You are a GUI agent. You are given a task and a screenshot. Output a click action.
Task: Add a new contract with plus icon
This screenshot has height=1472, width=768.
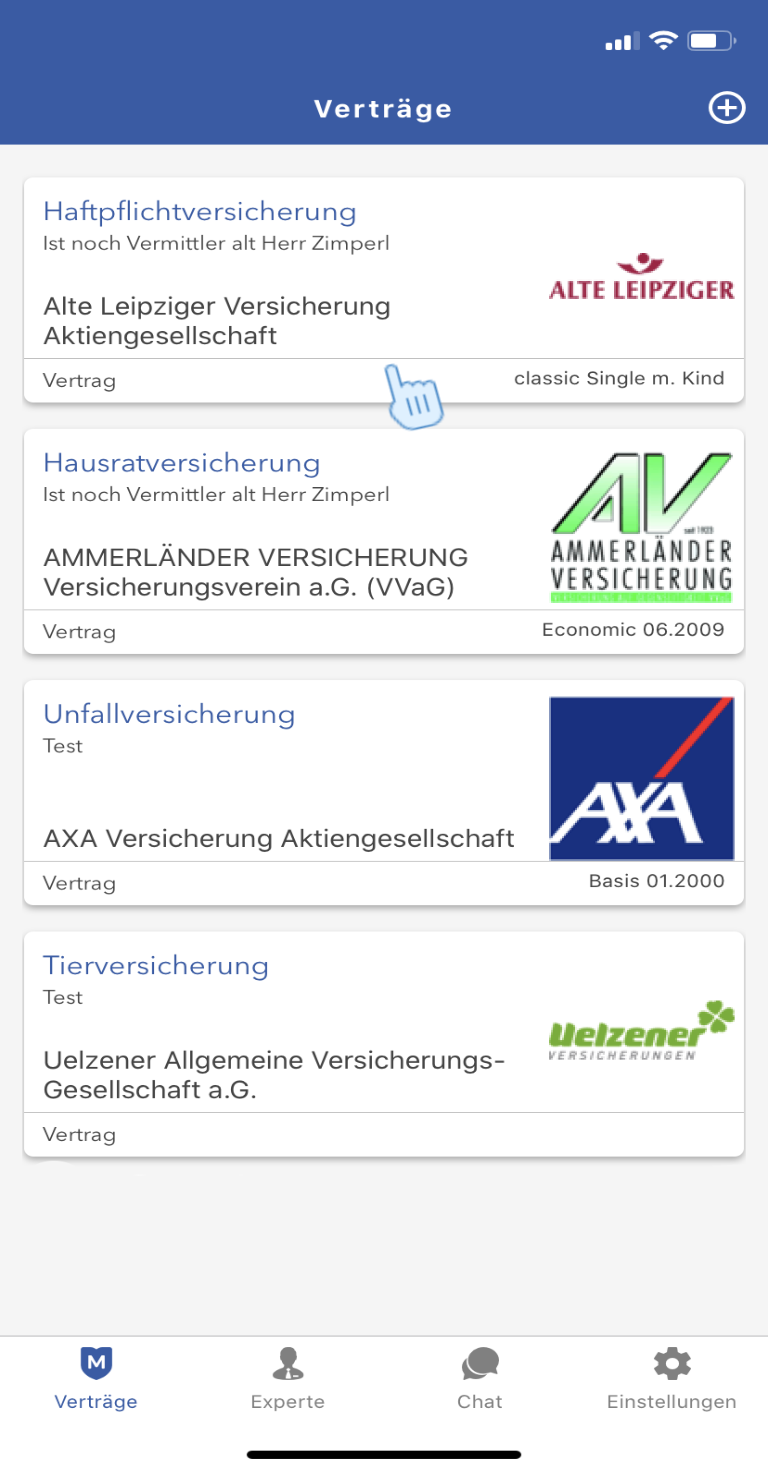pyautogui.click(x=727, y=108)
